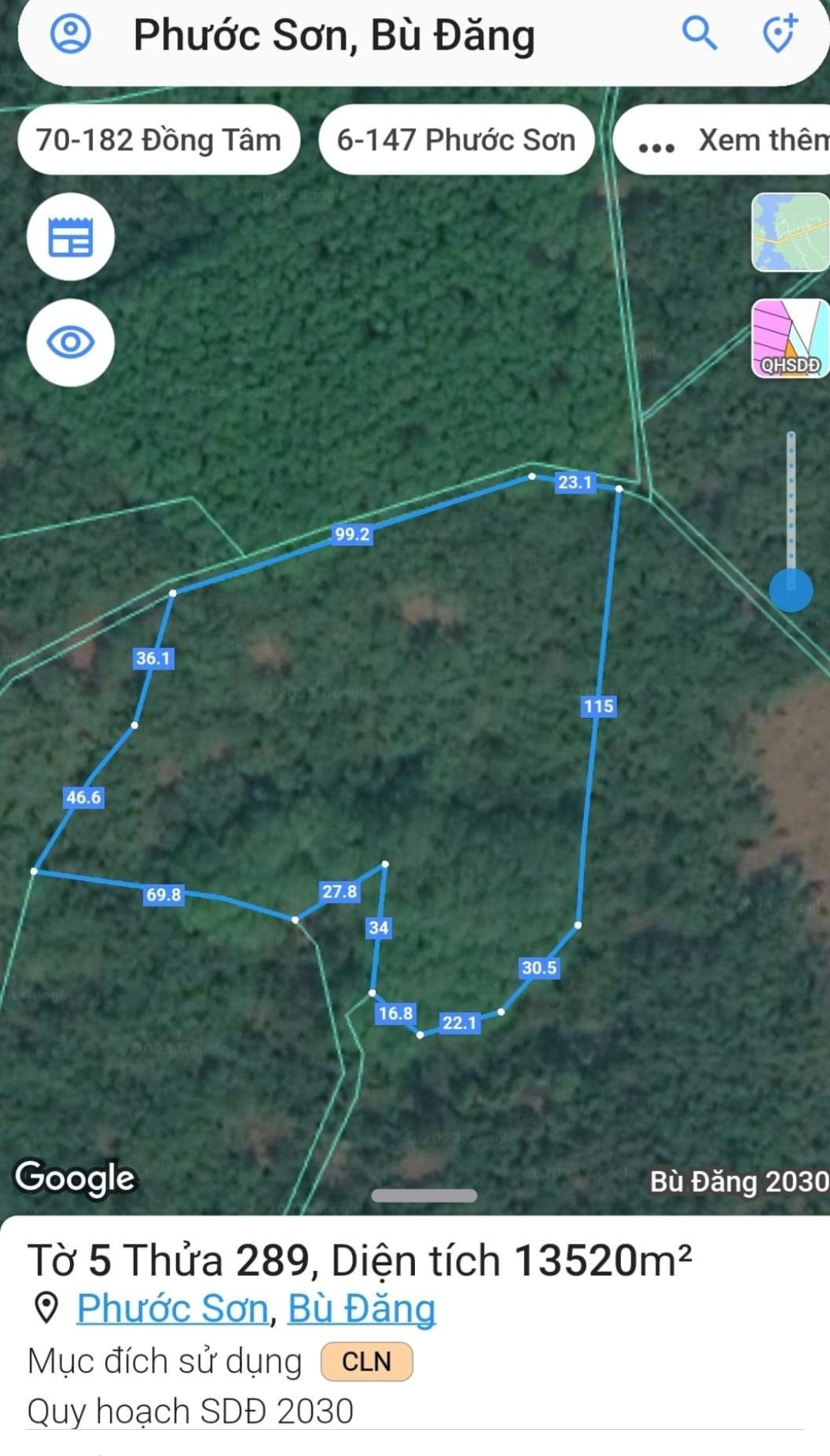
Task: Tap the CLN land use tag
Action: (367, 1361)
